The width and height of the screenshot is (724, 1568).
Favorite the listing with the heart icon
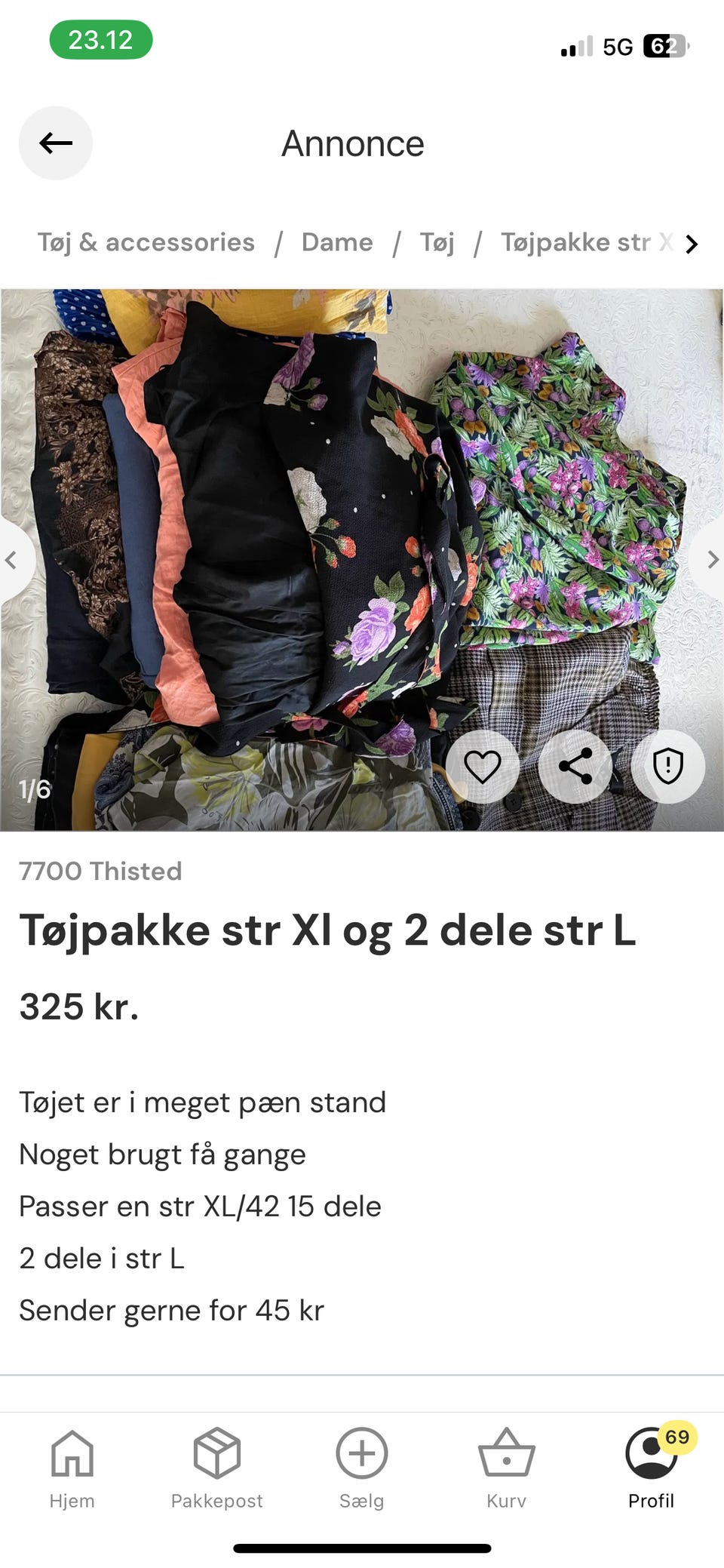click(483, 766)
